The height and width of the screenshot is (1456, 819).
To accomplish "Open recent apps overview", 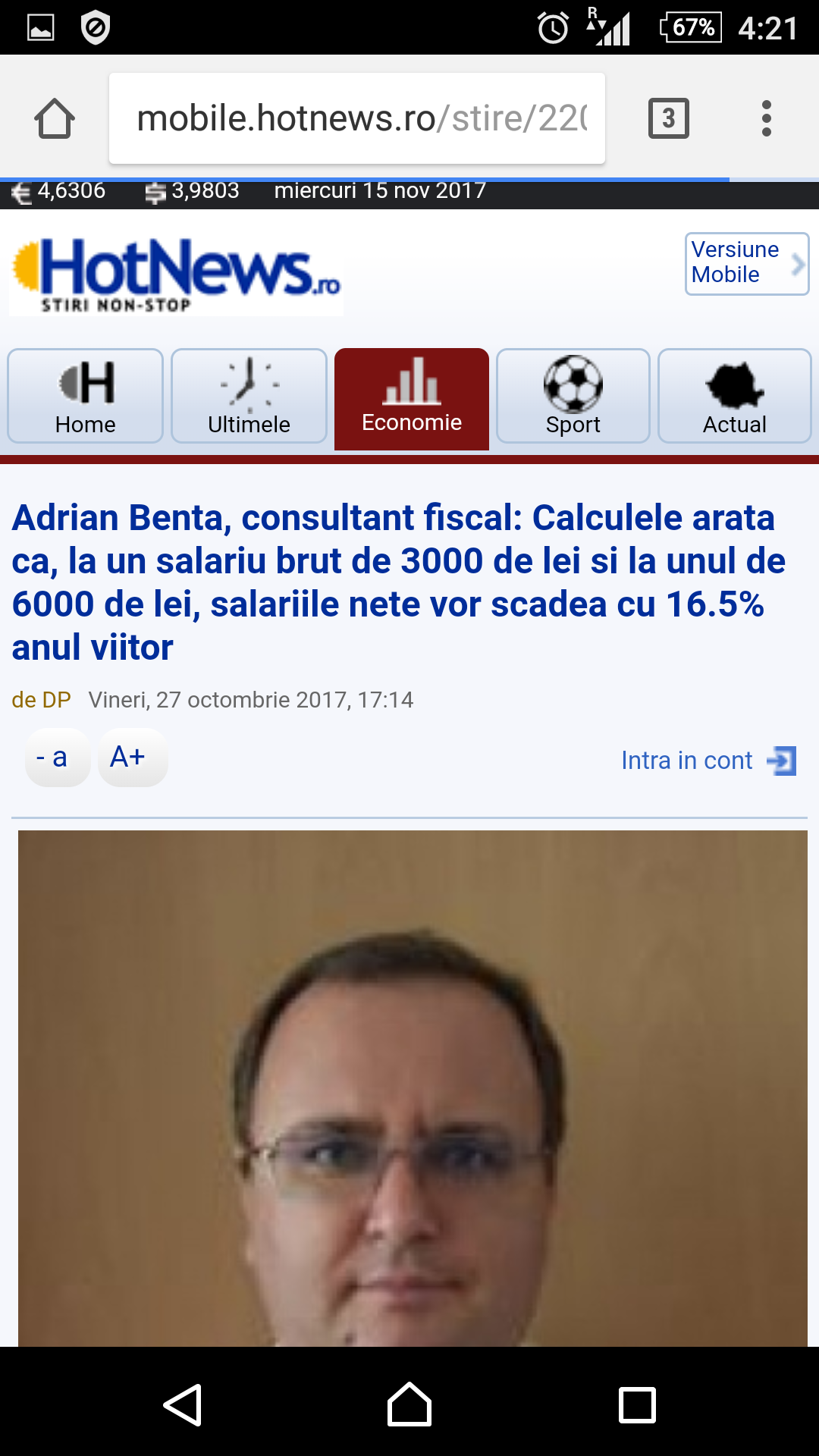I will [x=637, y=1404].
